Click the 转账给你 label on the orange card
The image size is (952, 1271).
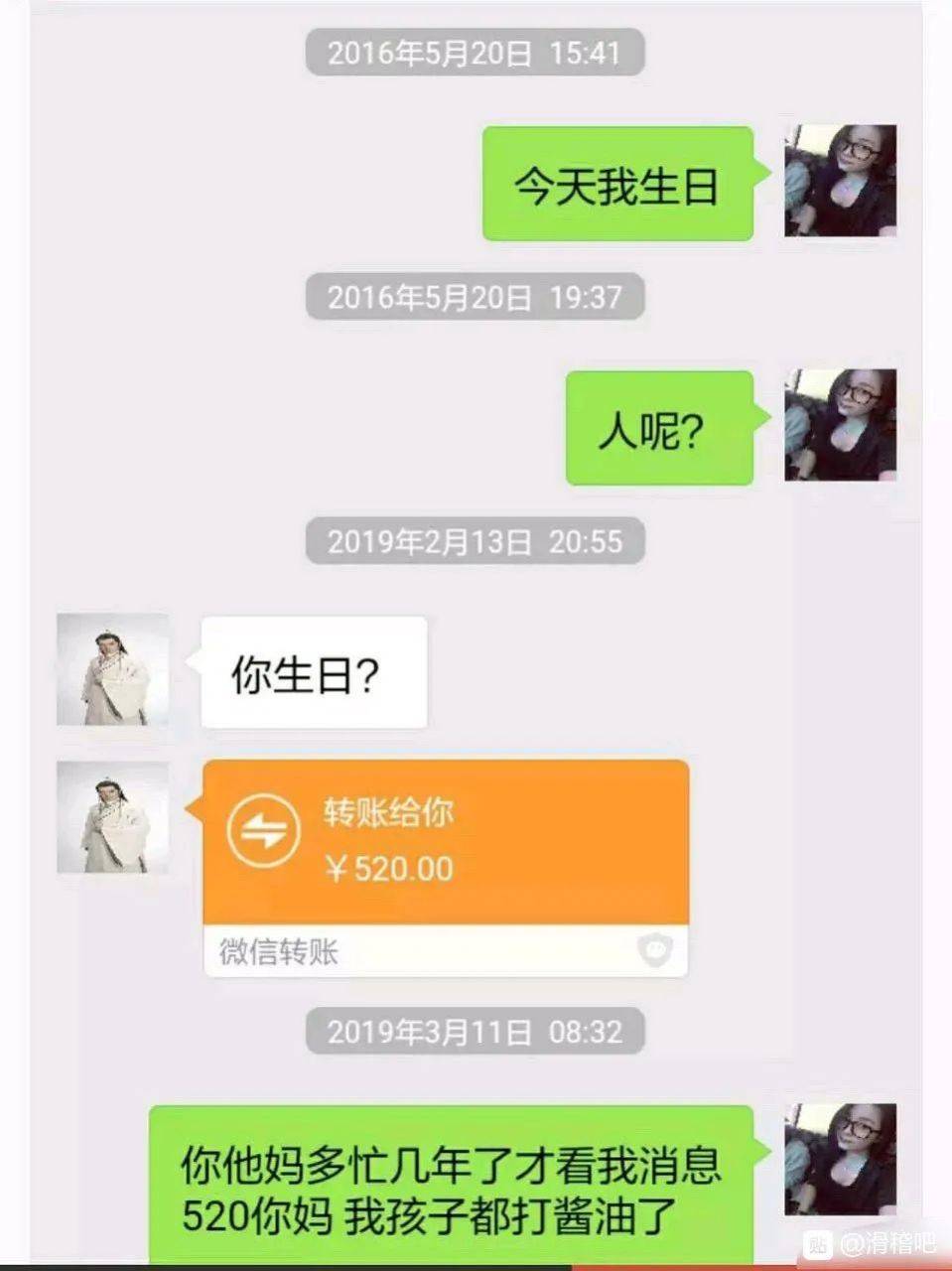pyautogui.click(x=385, y=812)
